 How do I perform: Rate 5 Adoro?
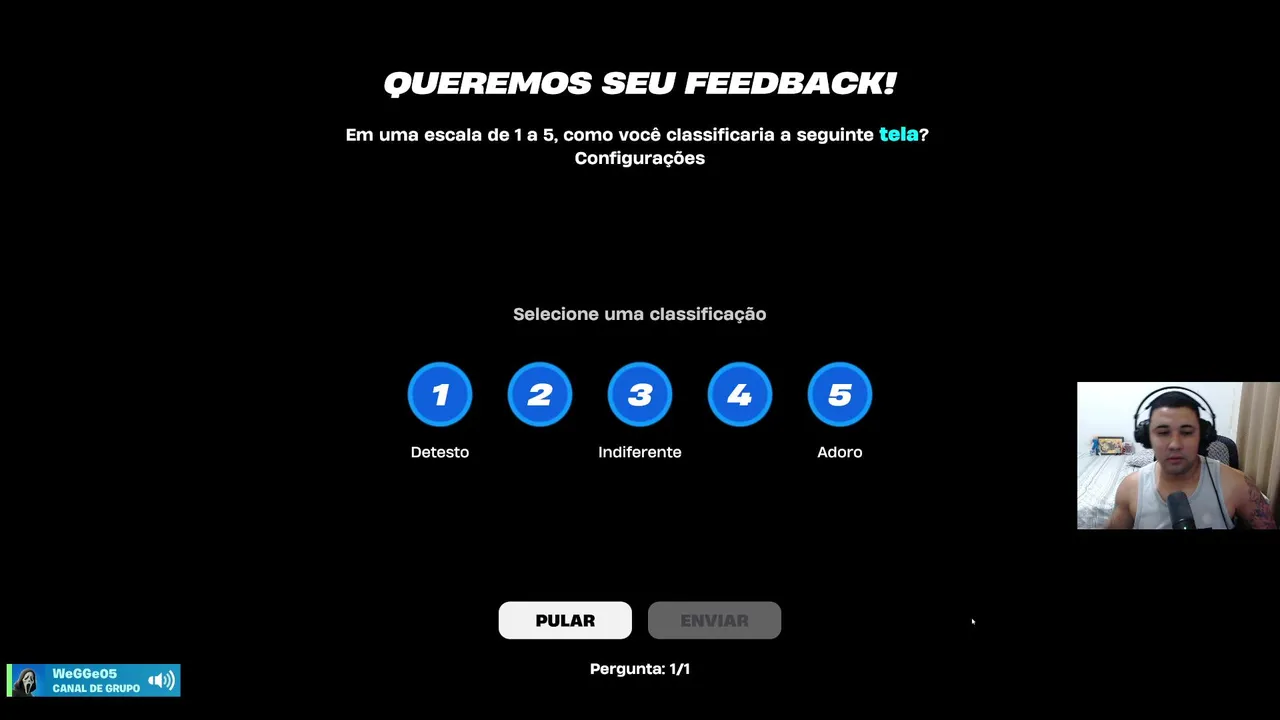pyautogui.click(x=840, y=394)
